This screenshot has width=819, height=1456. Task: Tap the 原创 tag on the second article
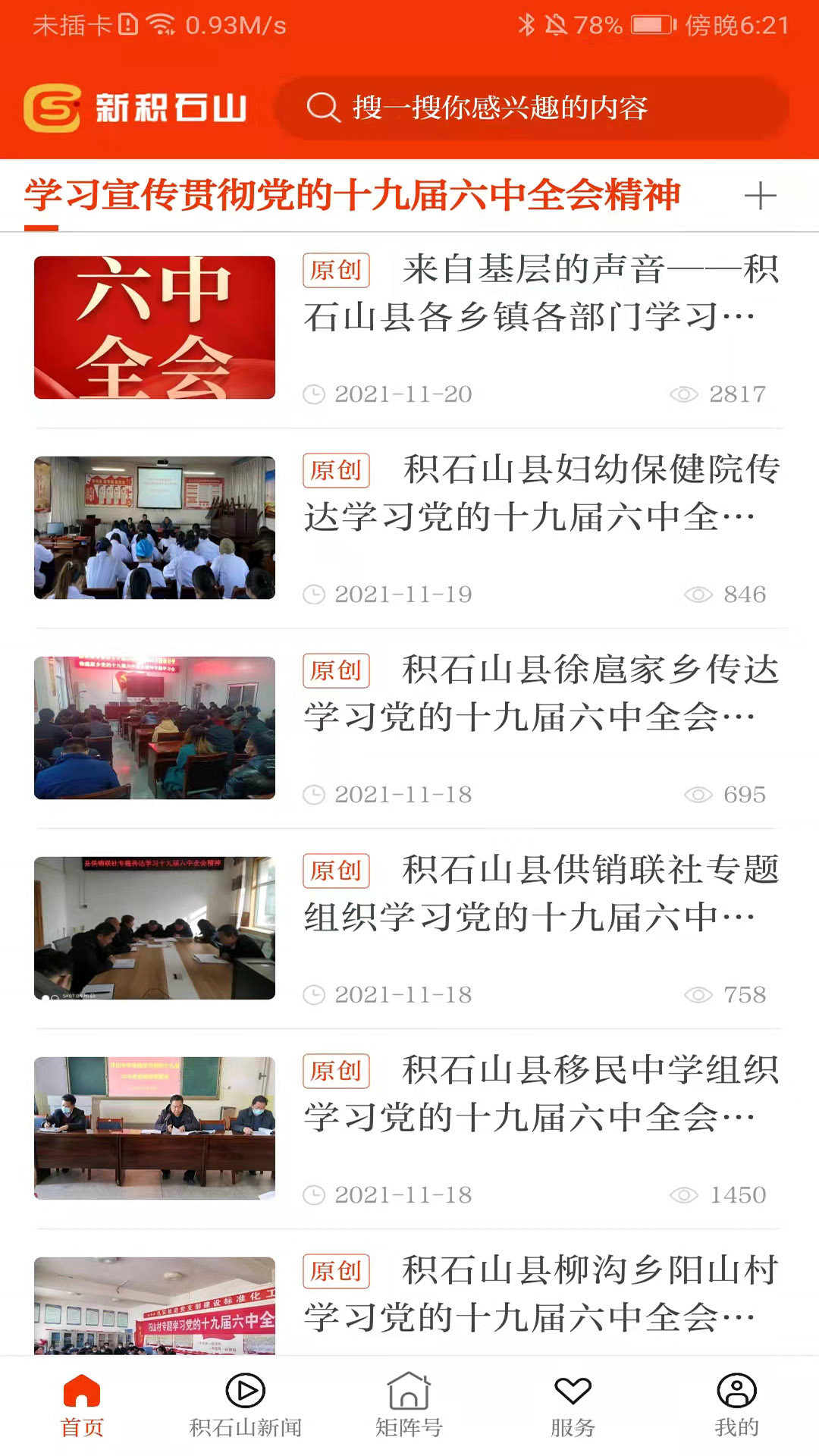pyautogui.click(x=336, y=472)
